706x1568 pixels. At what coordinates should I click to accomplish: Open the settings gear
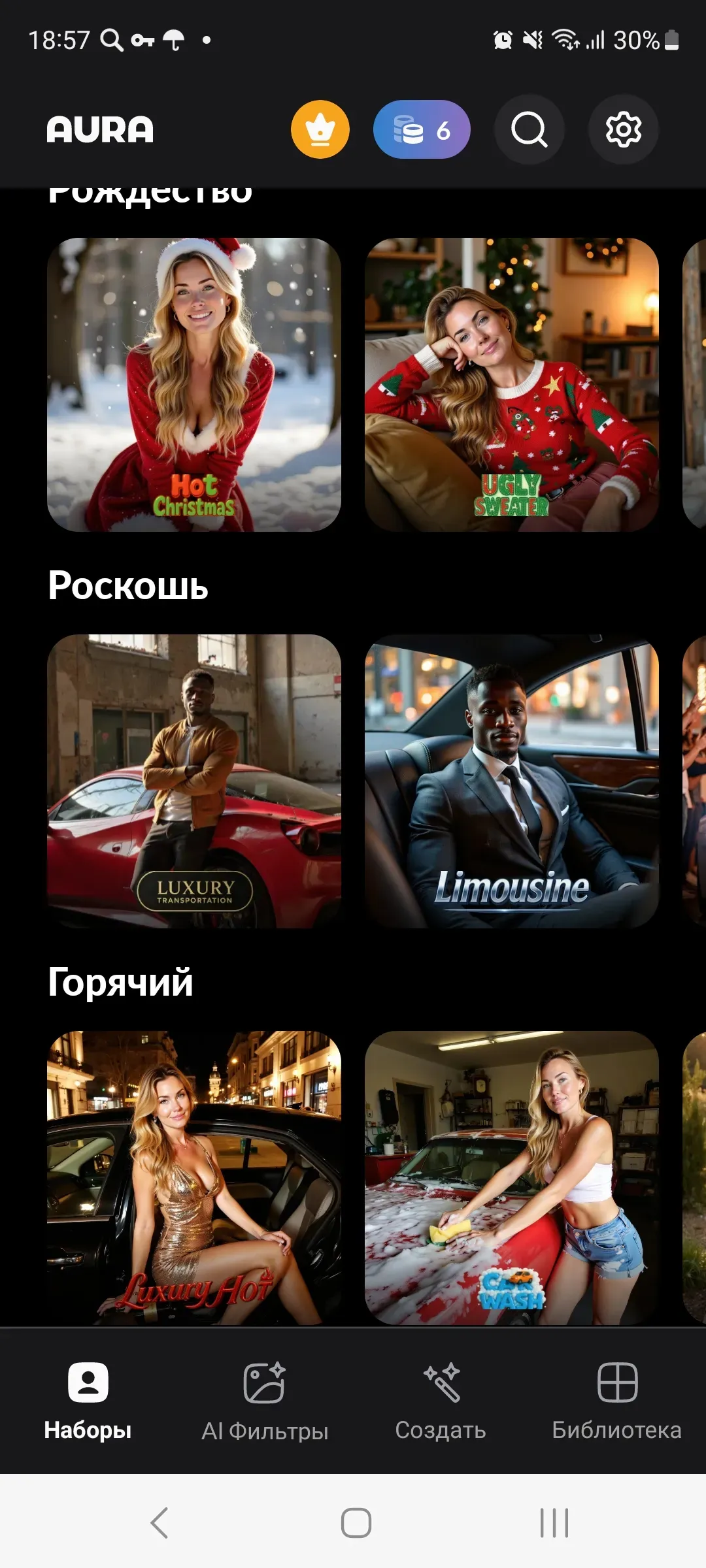point(623,129)
